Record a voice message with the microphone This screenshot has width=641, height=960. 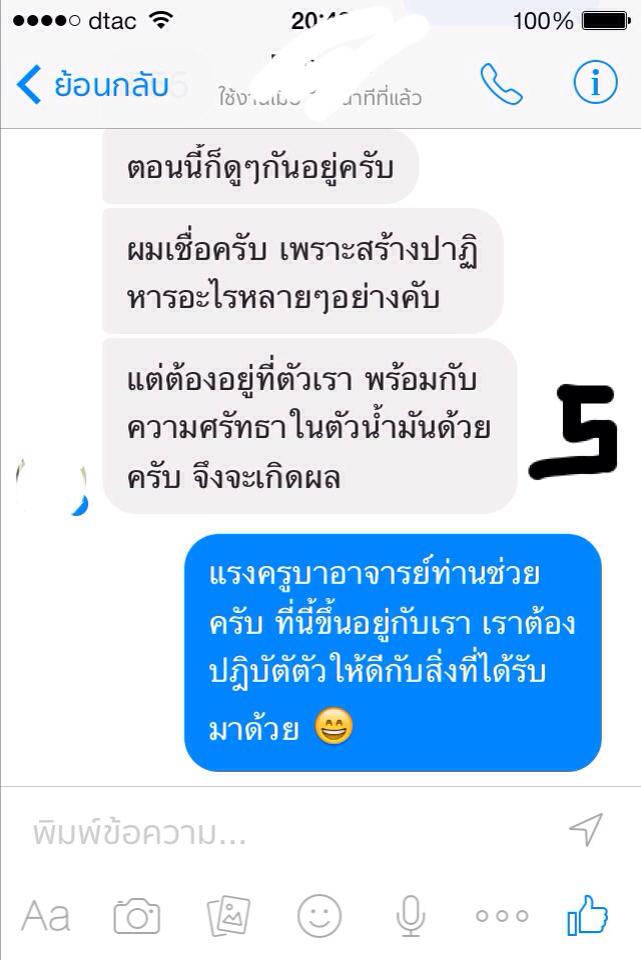(x=410, y=915)
